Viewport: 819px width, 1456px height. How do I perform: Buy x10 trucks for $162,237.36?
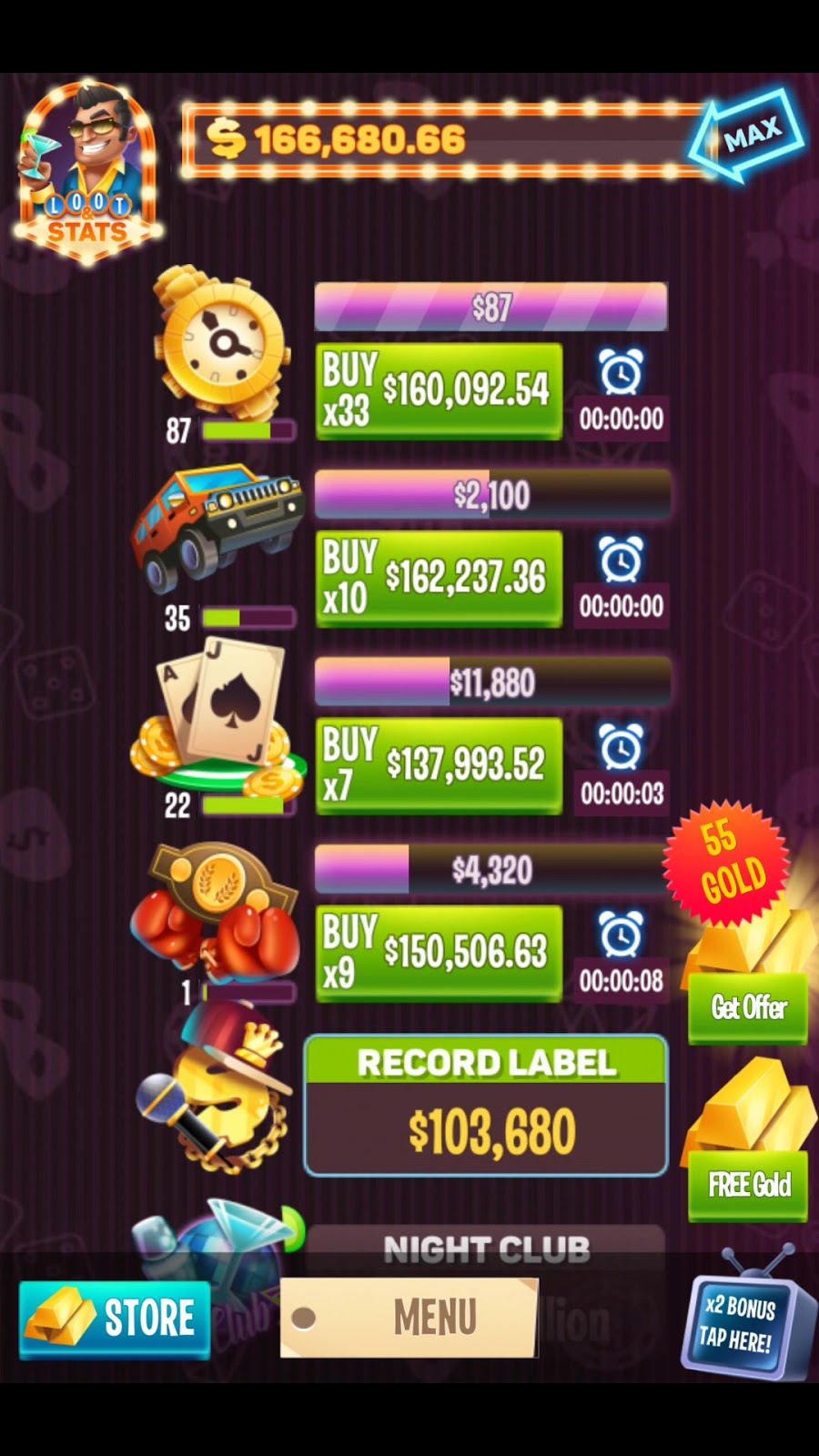click(439, 579)
